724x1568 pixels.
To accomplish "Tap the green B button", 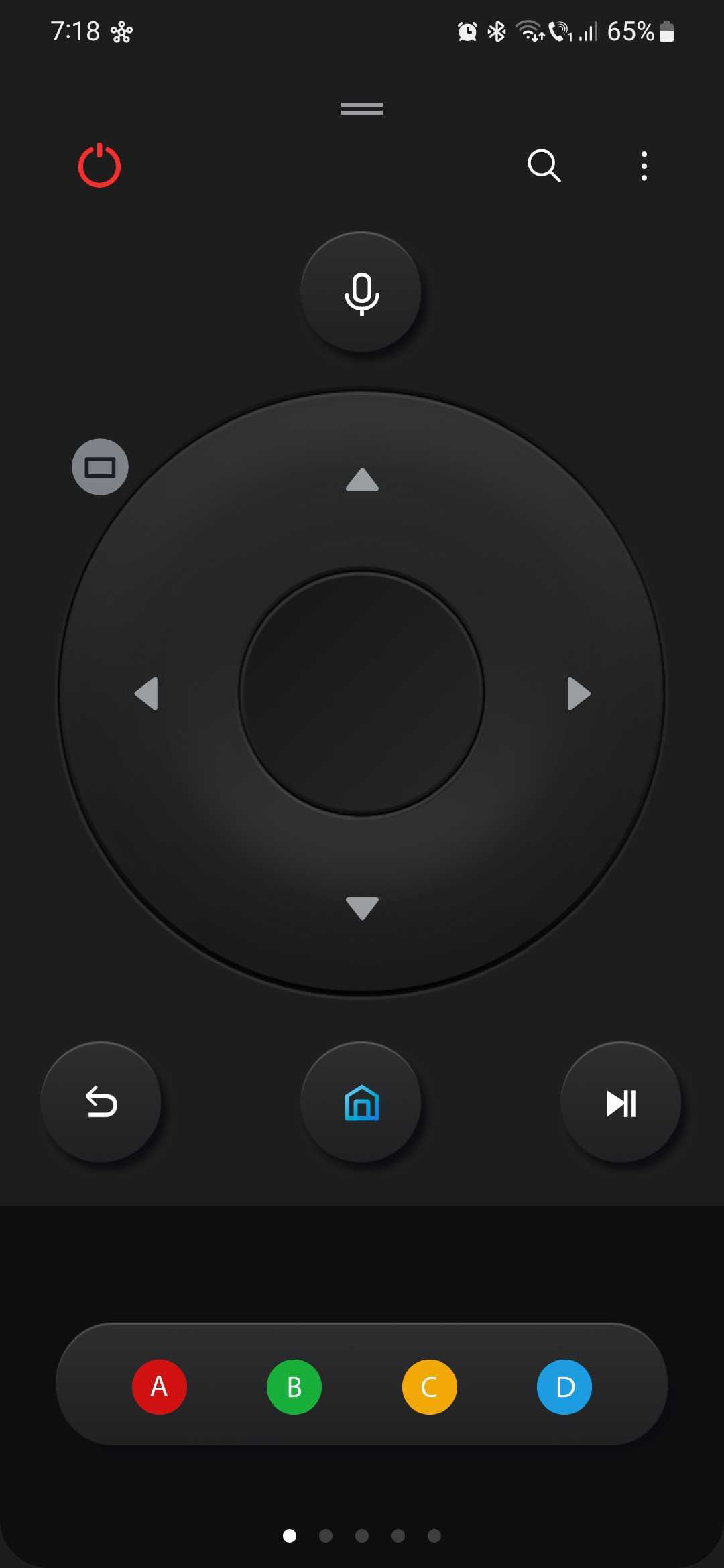I will pos(294,1387).
